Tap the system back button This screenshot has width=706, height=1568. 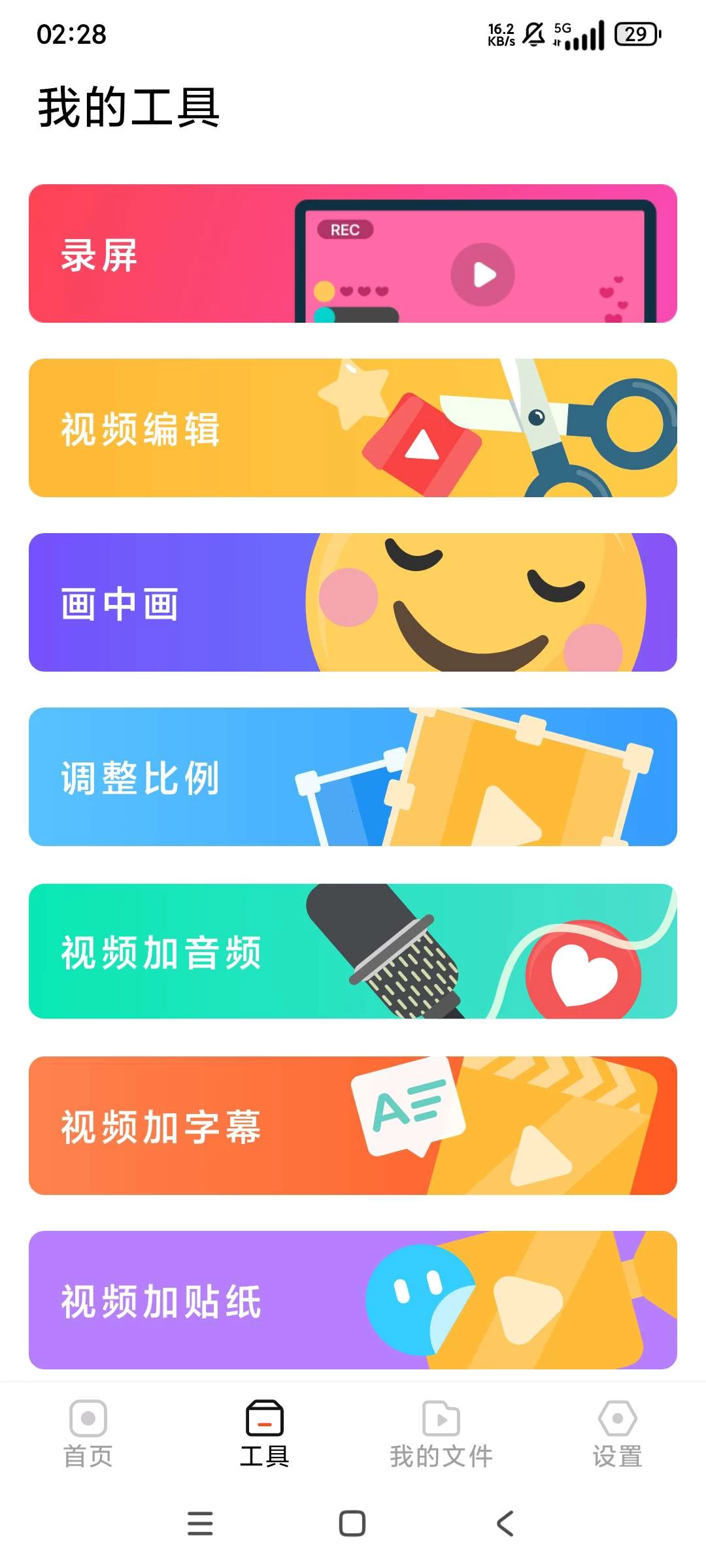coord(505,1524)
